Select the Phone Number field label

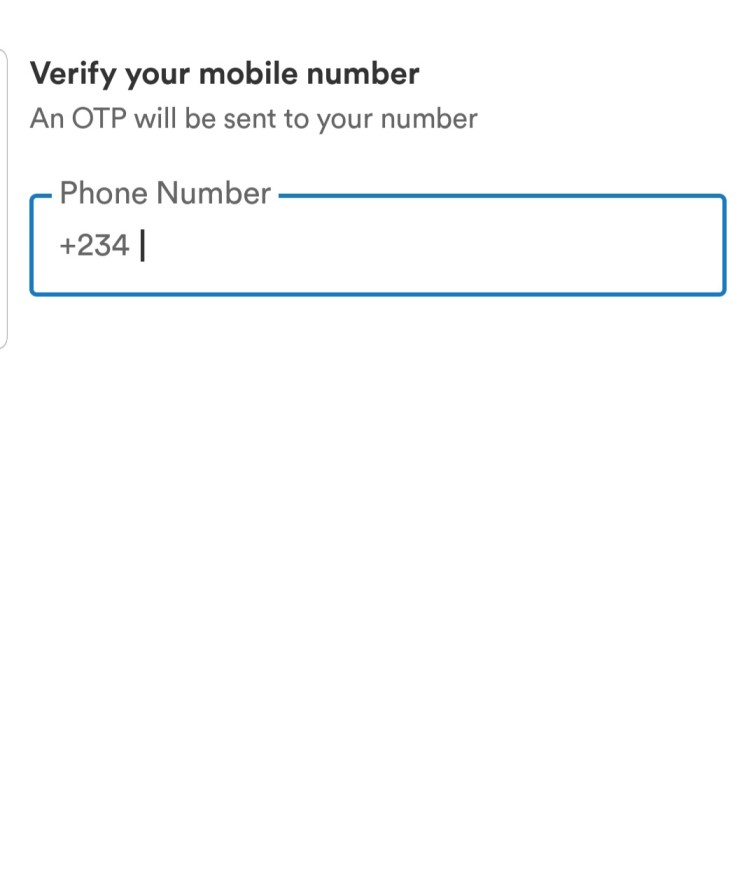163,192
